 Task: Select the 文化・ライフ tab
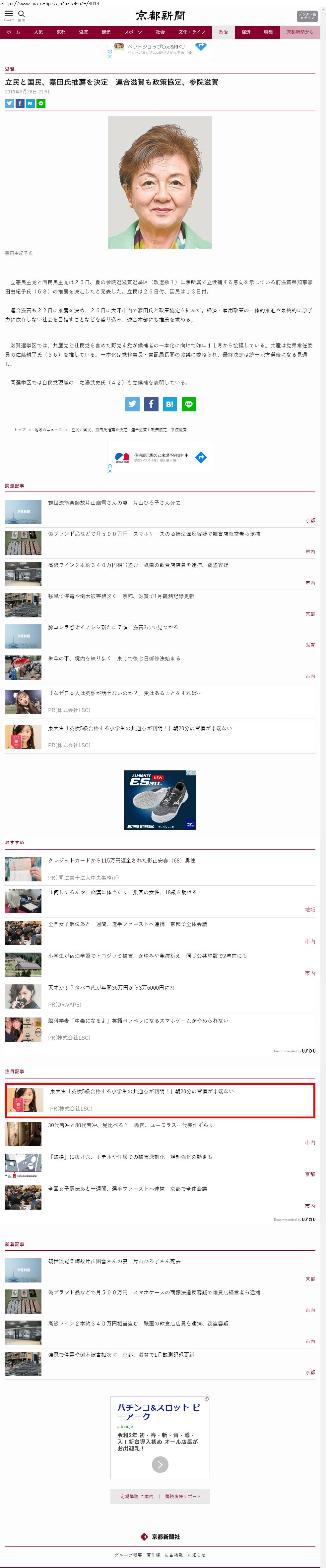click(191, 32)
